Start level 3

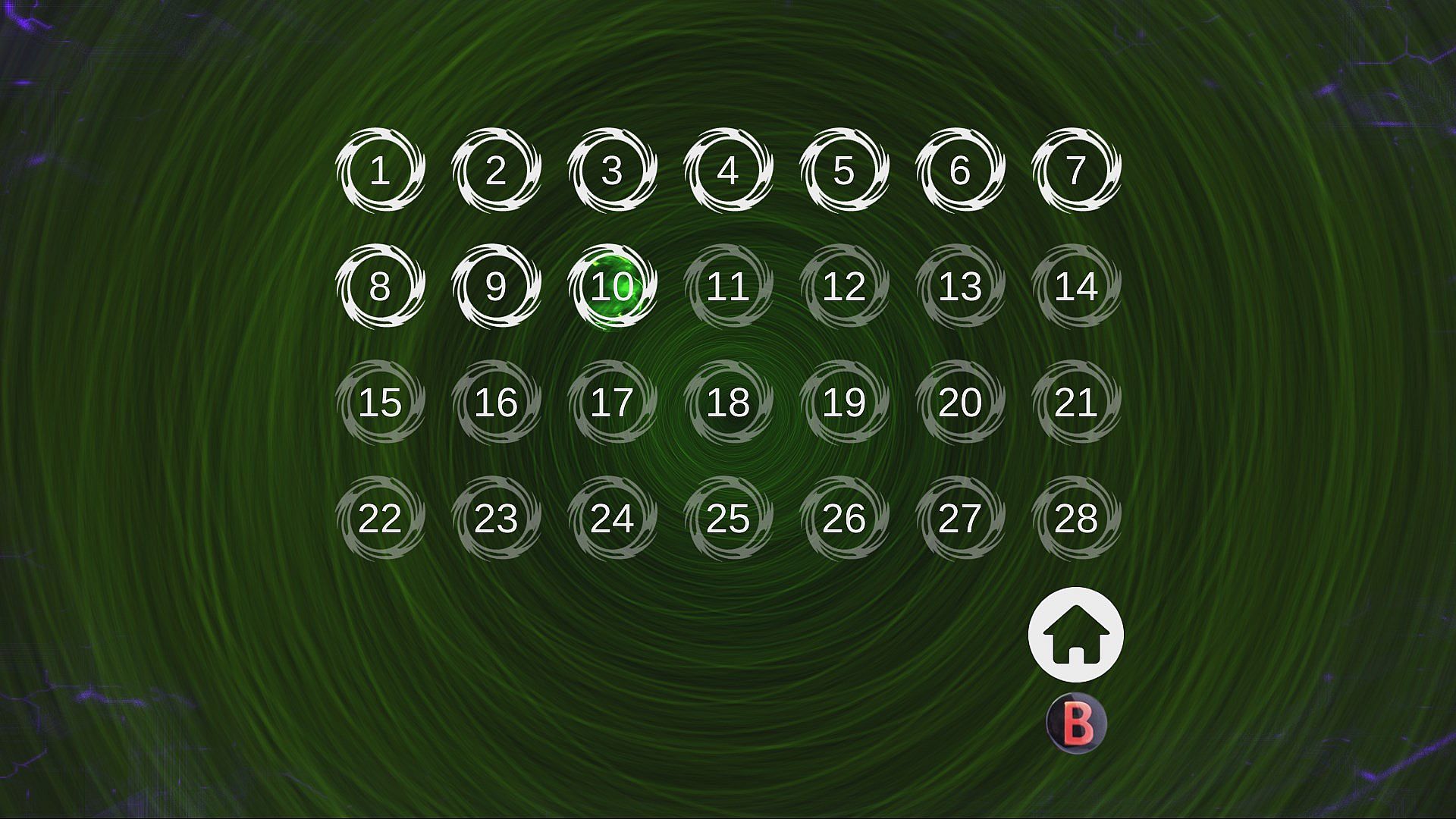coord(612,171)
